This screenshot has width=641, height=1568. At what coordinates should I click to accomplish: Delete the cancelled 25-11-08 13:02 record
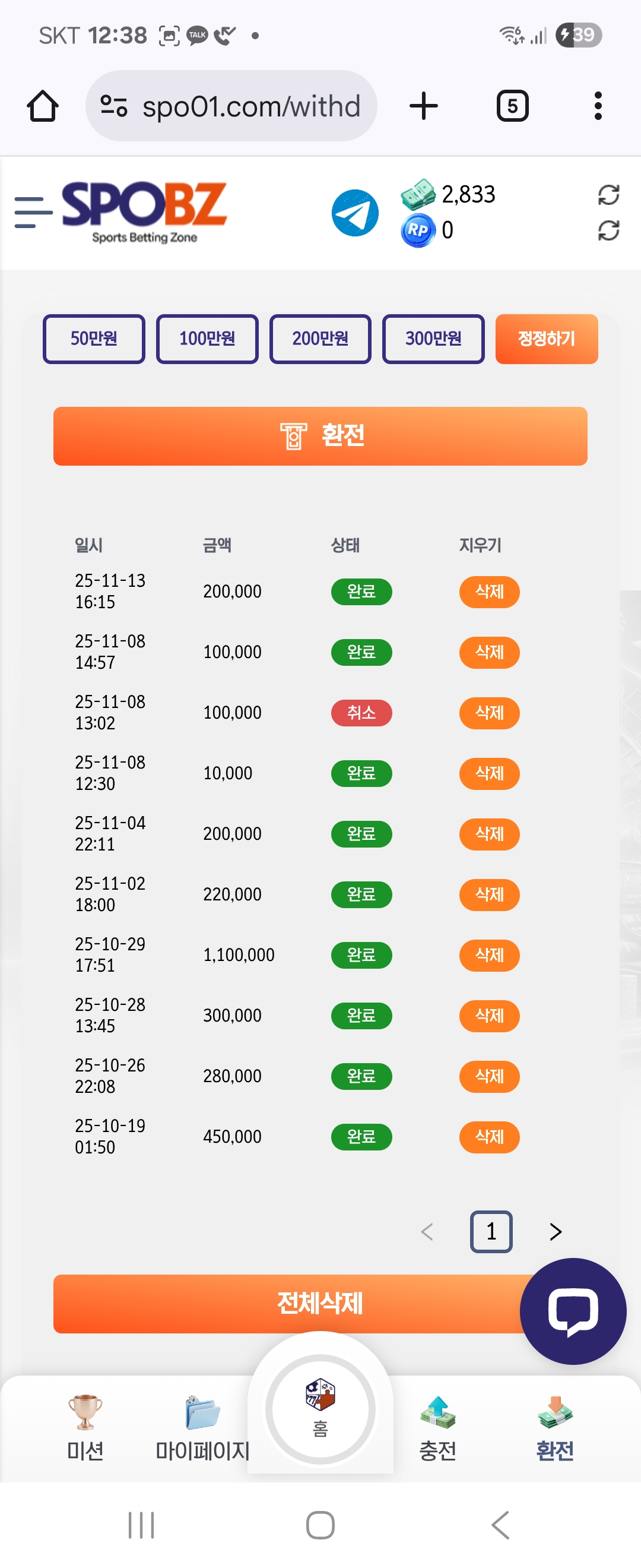pos(489,713)
